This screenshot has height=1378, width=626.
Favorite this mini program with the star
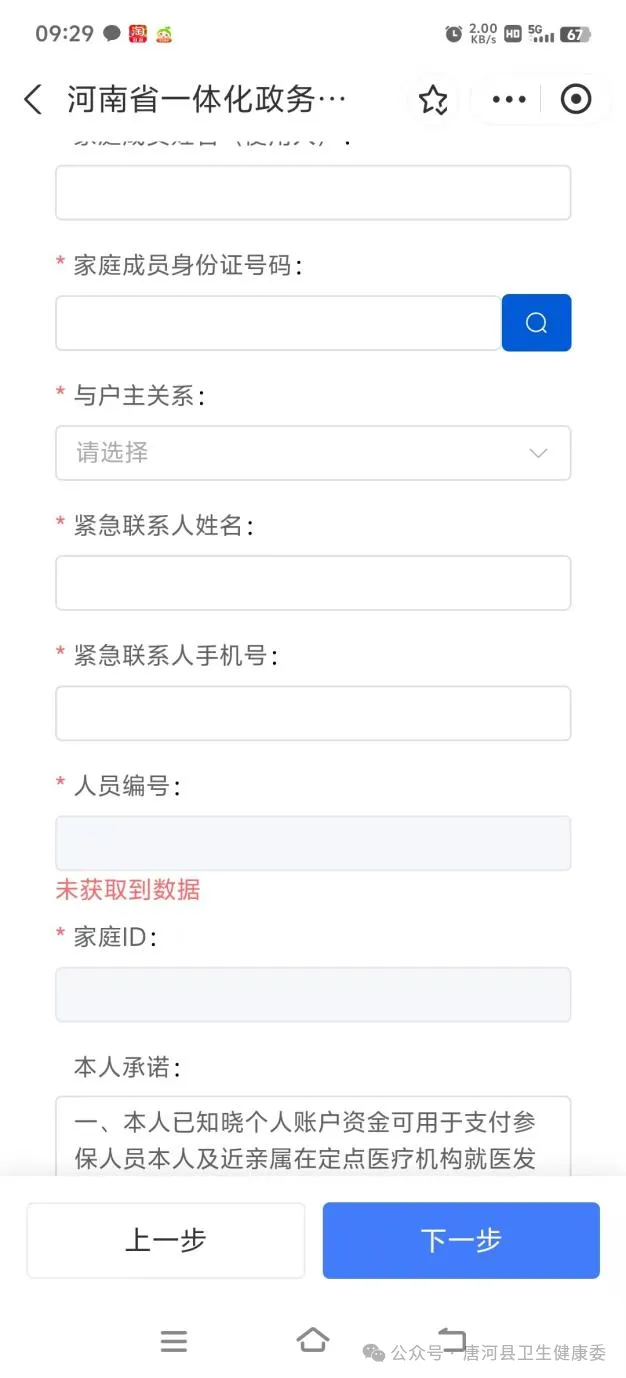coord(433,99)
